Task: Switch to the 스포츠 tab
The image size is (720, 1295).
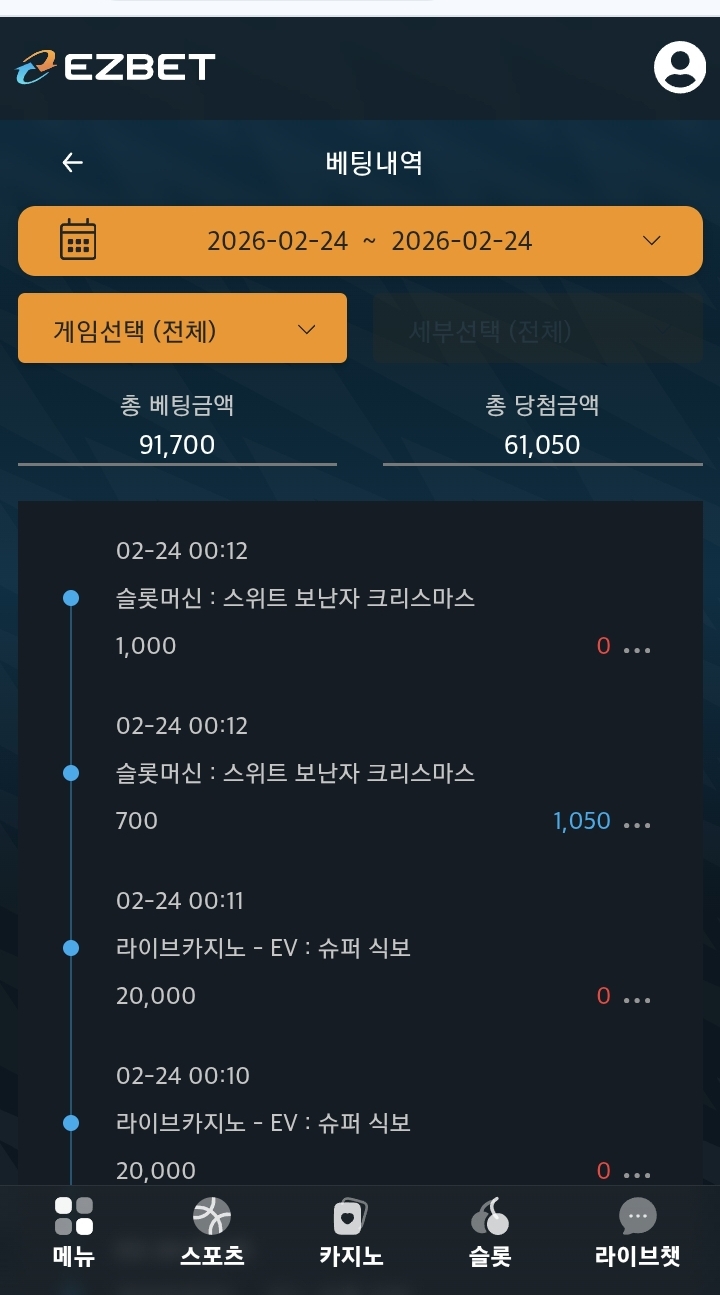Action: 212,1234
